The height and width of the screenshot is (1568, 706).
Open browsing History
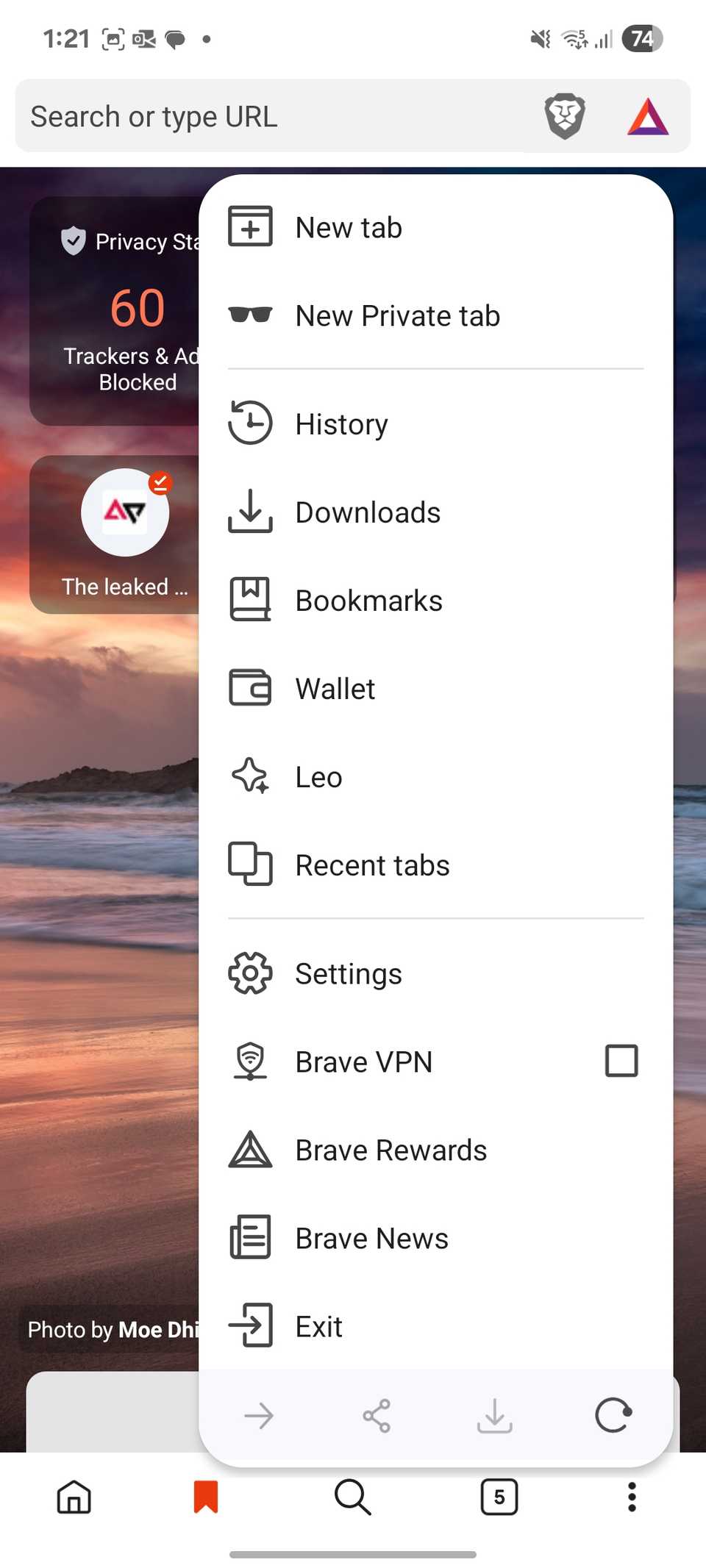click(341, 423)
